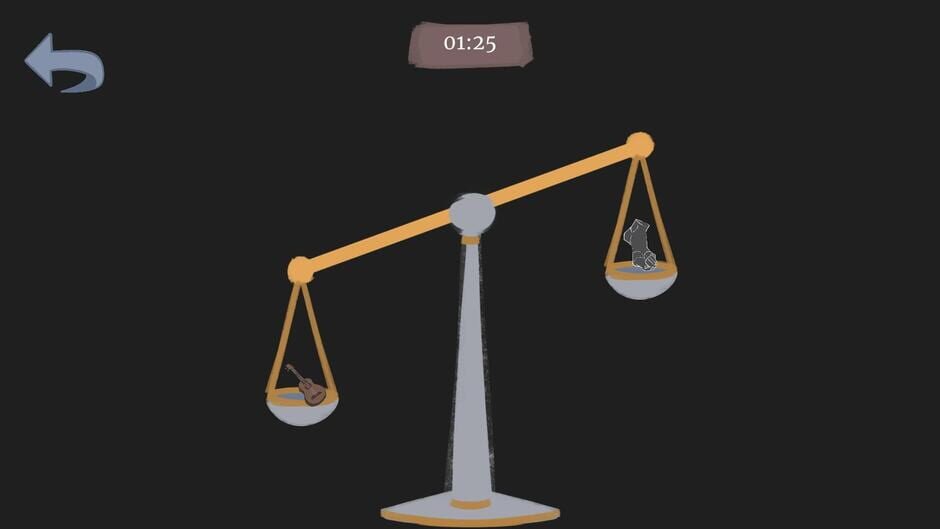Select the guitar on the left pan

(305, 385)
